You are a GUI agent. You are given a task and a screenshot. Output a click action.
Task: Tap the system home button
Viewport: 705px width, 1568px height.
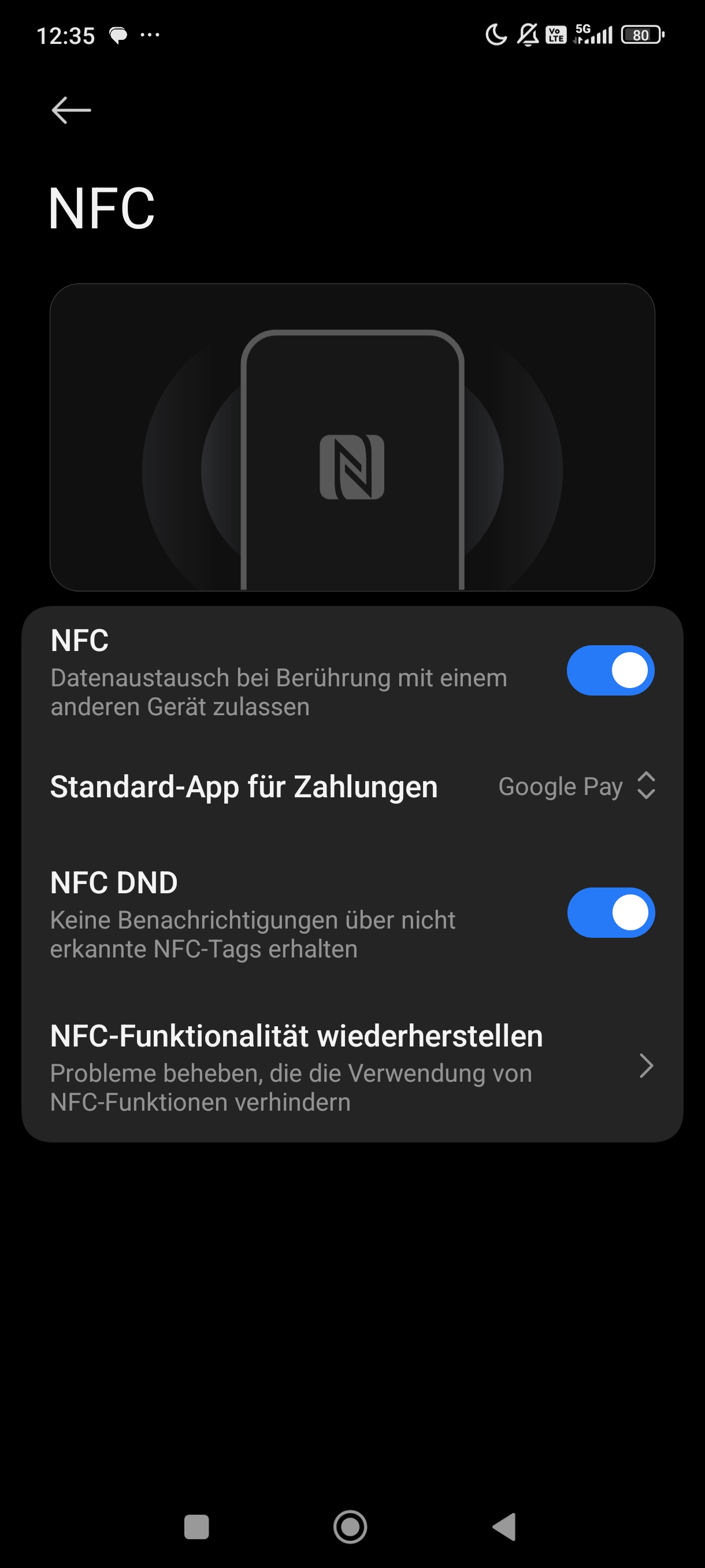(x=350, y=1526)
